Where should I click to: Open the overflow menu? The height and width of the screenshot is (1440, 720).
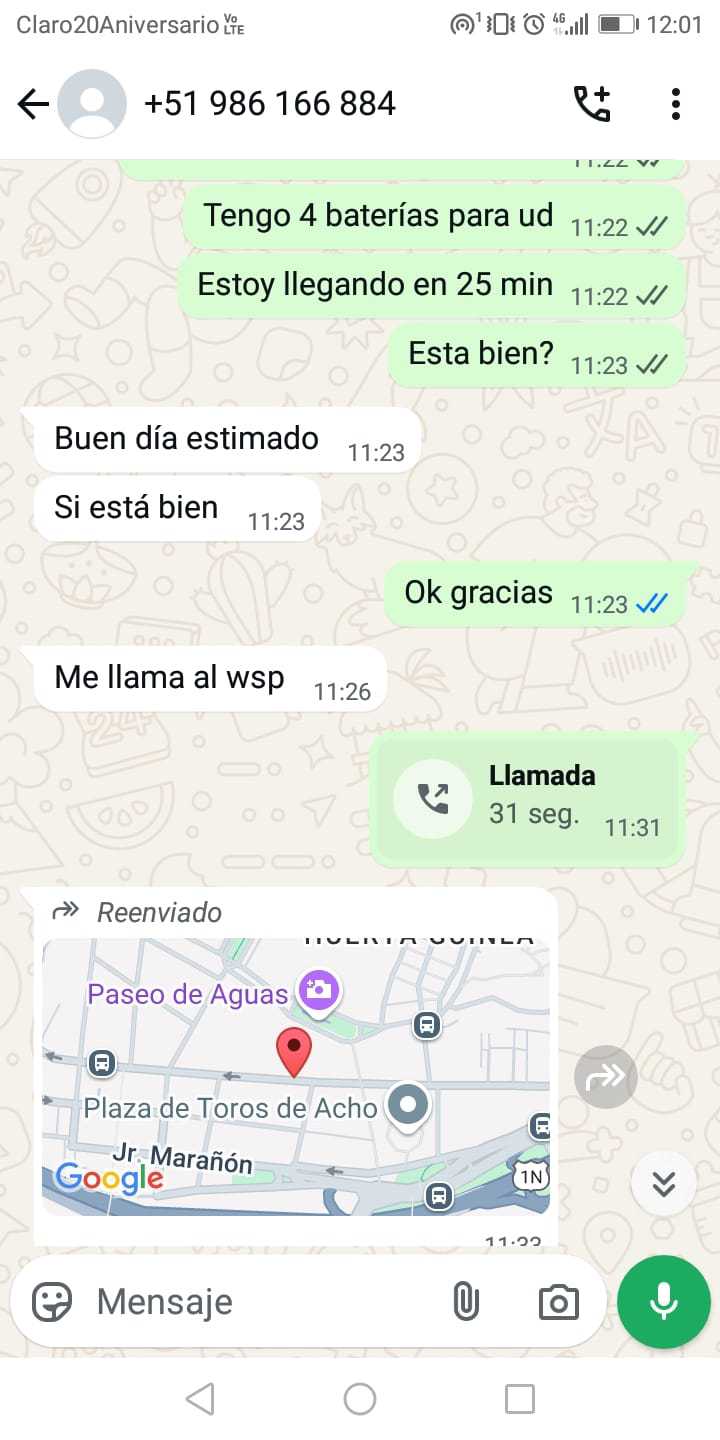676,104
